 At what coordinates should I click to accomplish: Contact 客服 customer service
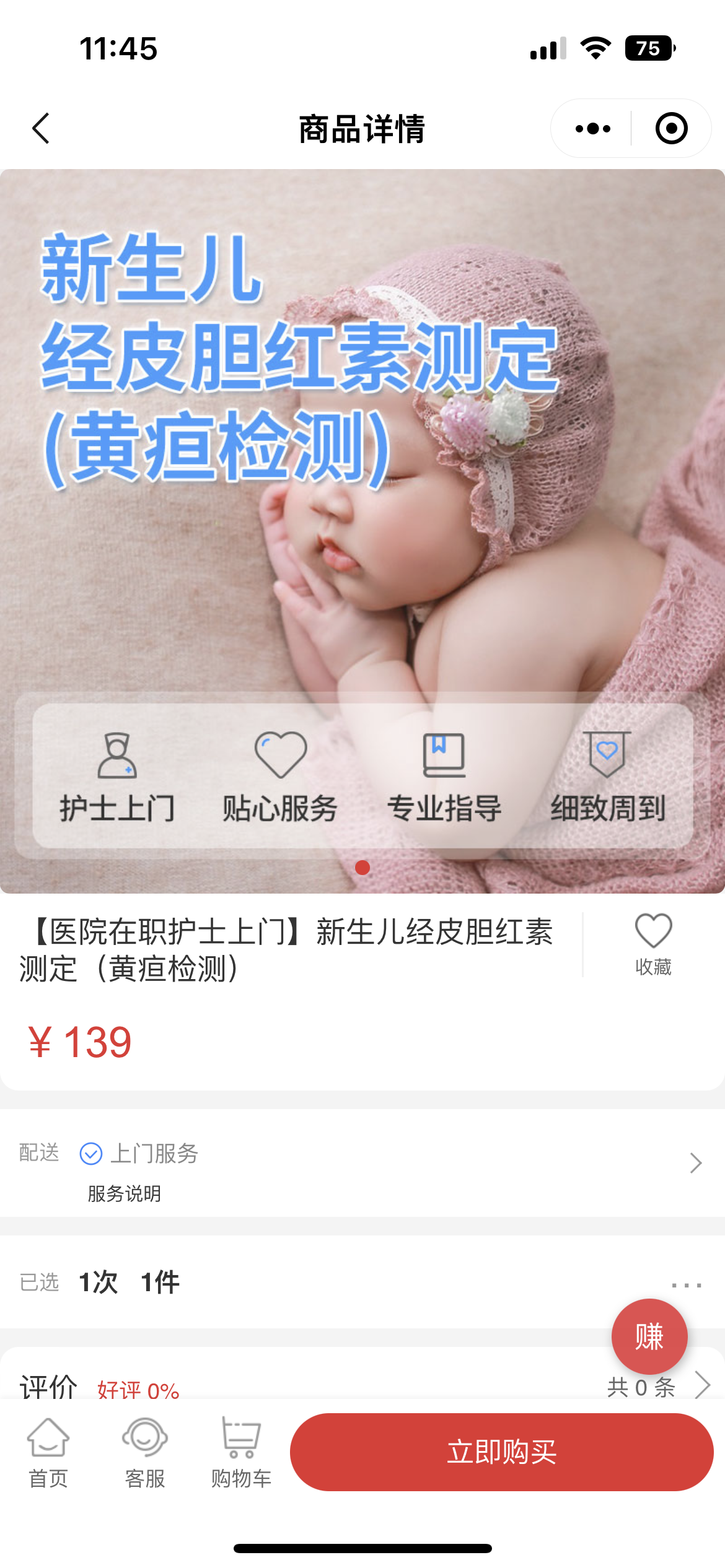(x=145, y=1453)
